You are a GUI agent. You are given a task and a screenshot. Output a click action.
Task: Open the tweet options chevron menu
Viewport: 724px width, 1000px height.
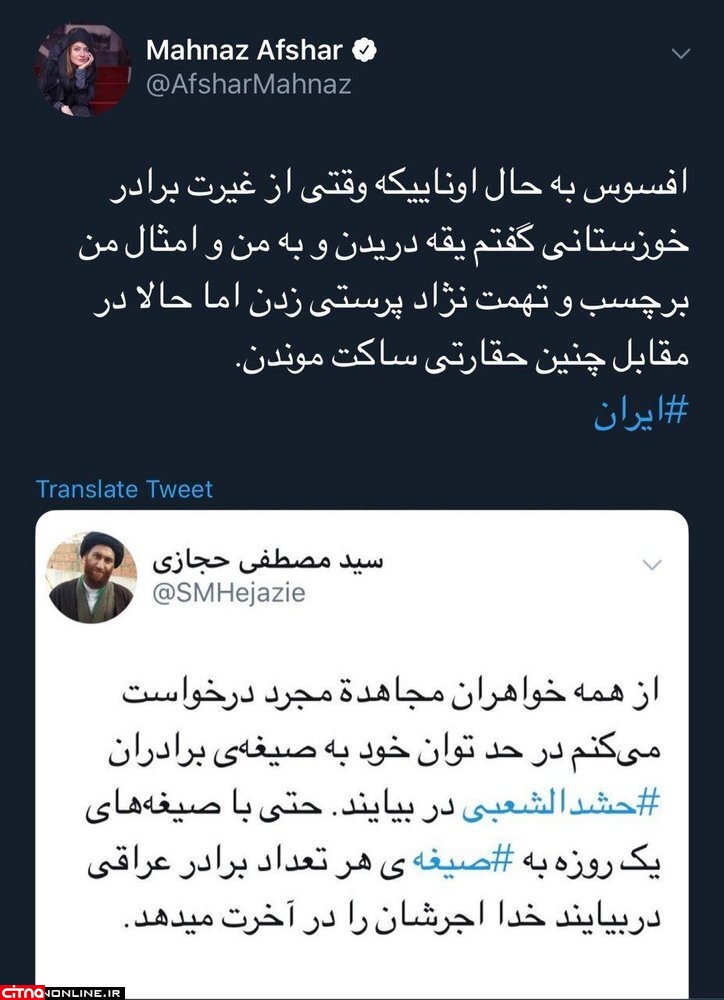tap(679, 52)
